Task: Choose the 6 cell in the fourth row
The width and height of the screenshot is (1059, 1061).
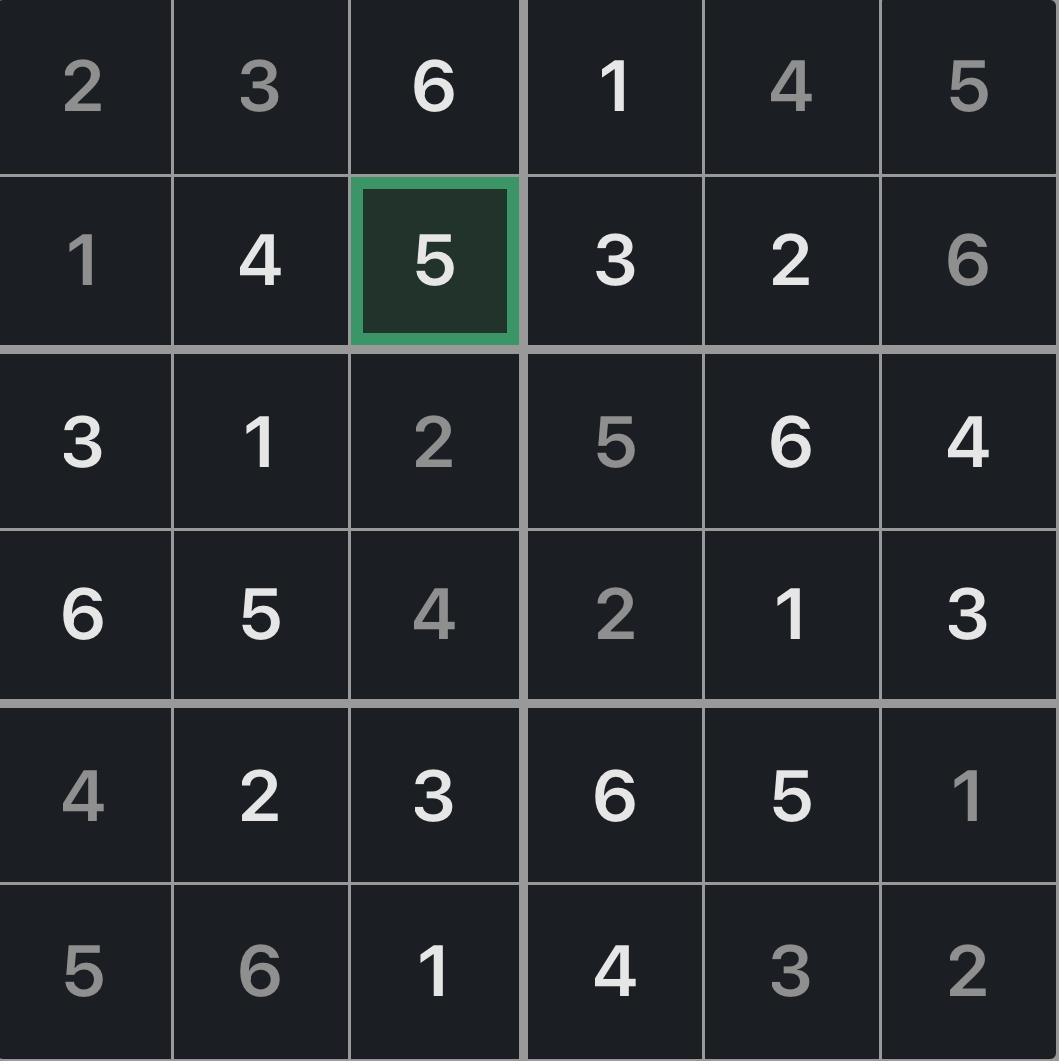Action: coord(84,614)
